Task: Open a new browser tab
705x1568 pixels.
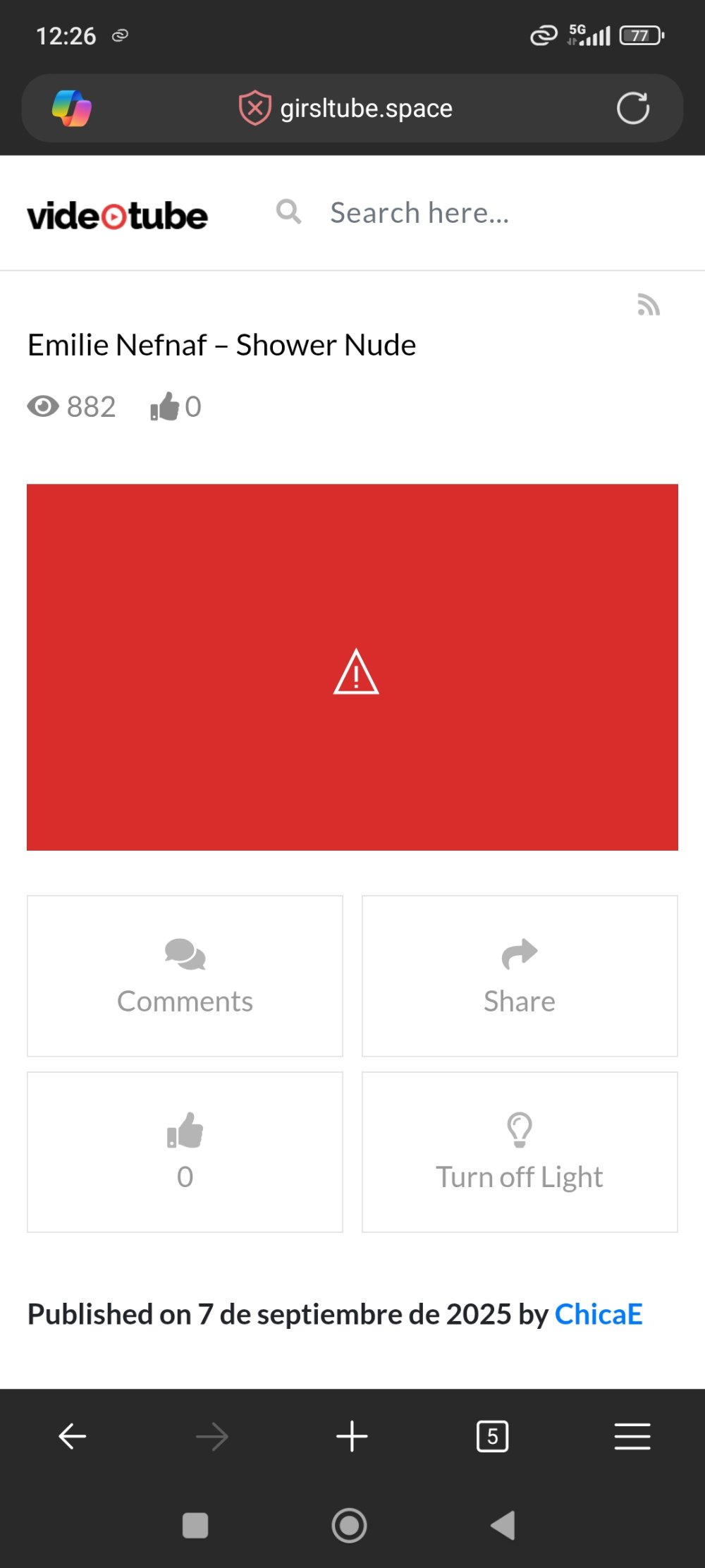Action: tap(352, 1436)
